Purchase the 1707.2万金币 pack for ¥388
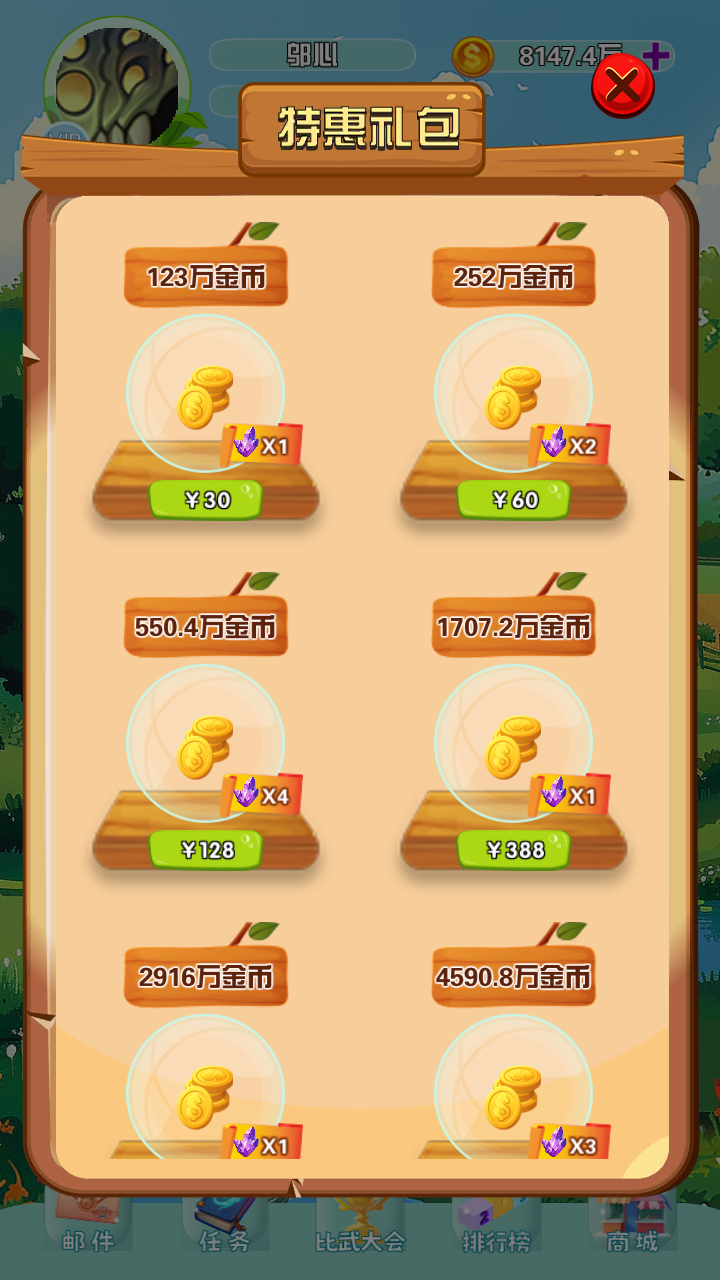 514,849
